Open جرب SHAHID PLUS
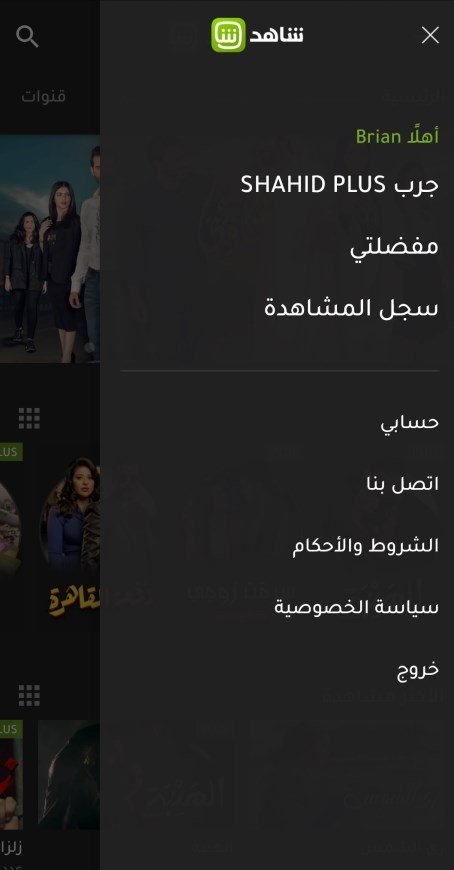 (x=339, y=185)
